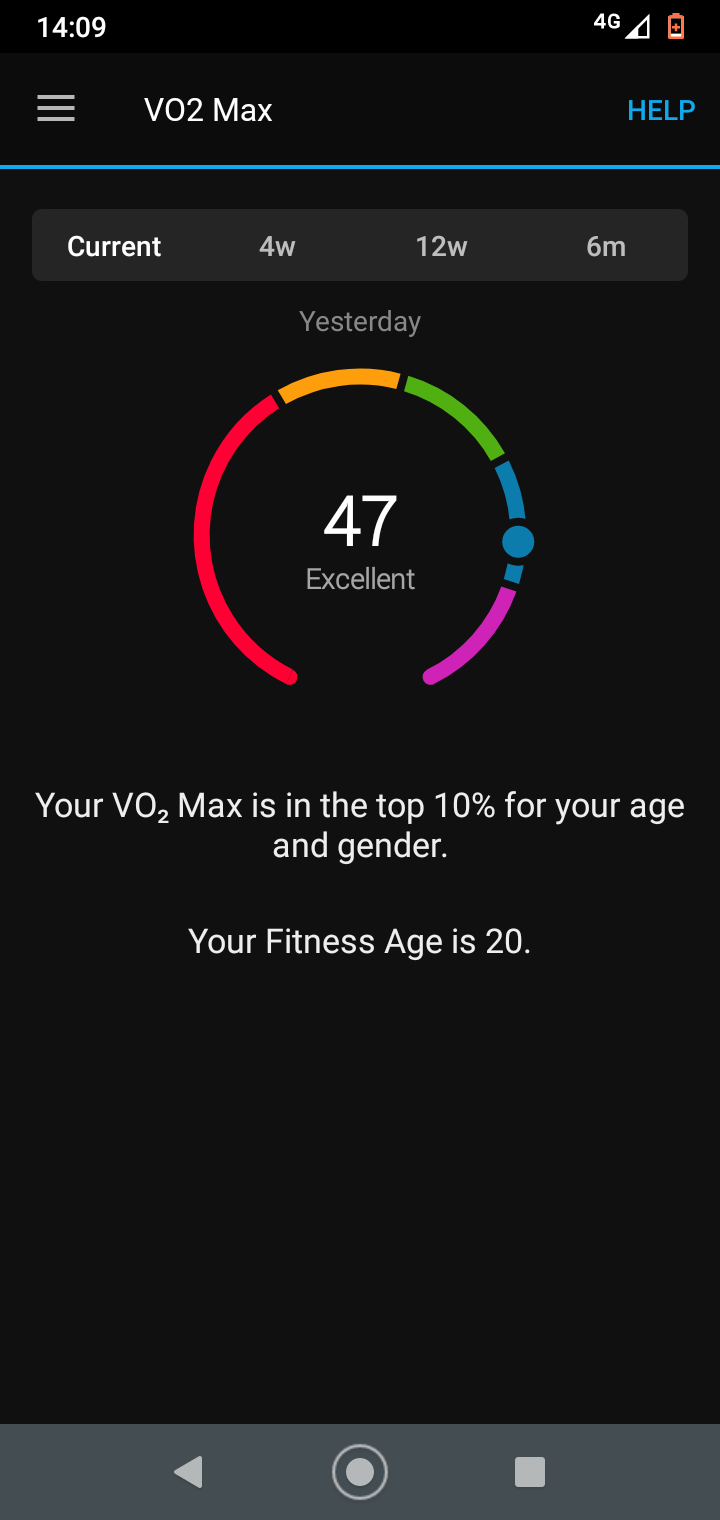The width and height of the screenshot is (720, 1520).
Task: Open the HELP page
Action: (661, 110)
